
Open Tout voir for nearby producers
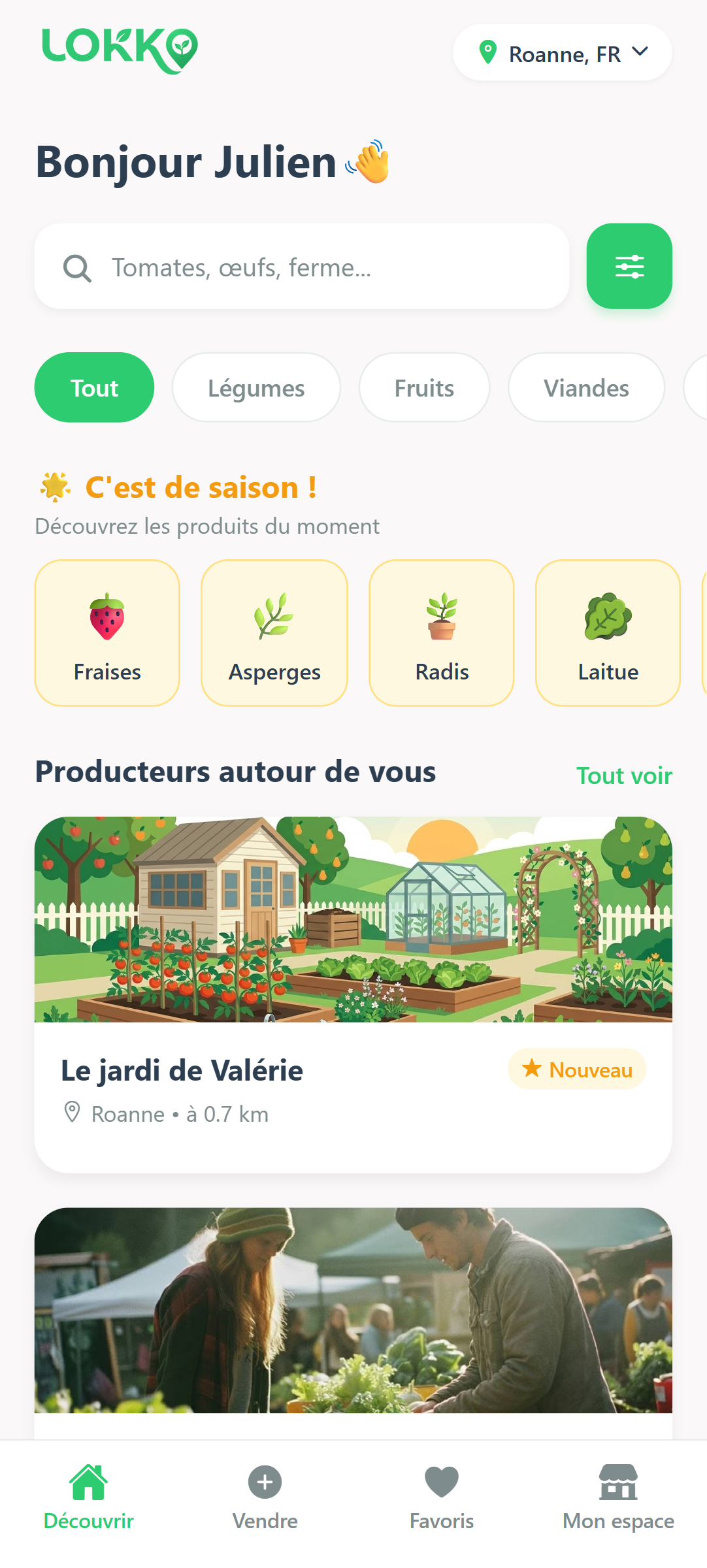(x=624, y=776)
